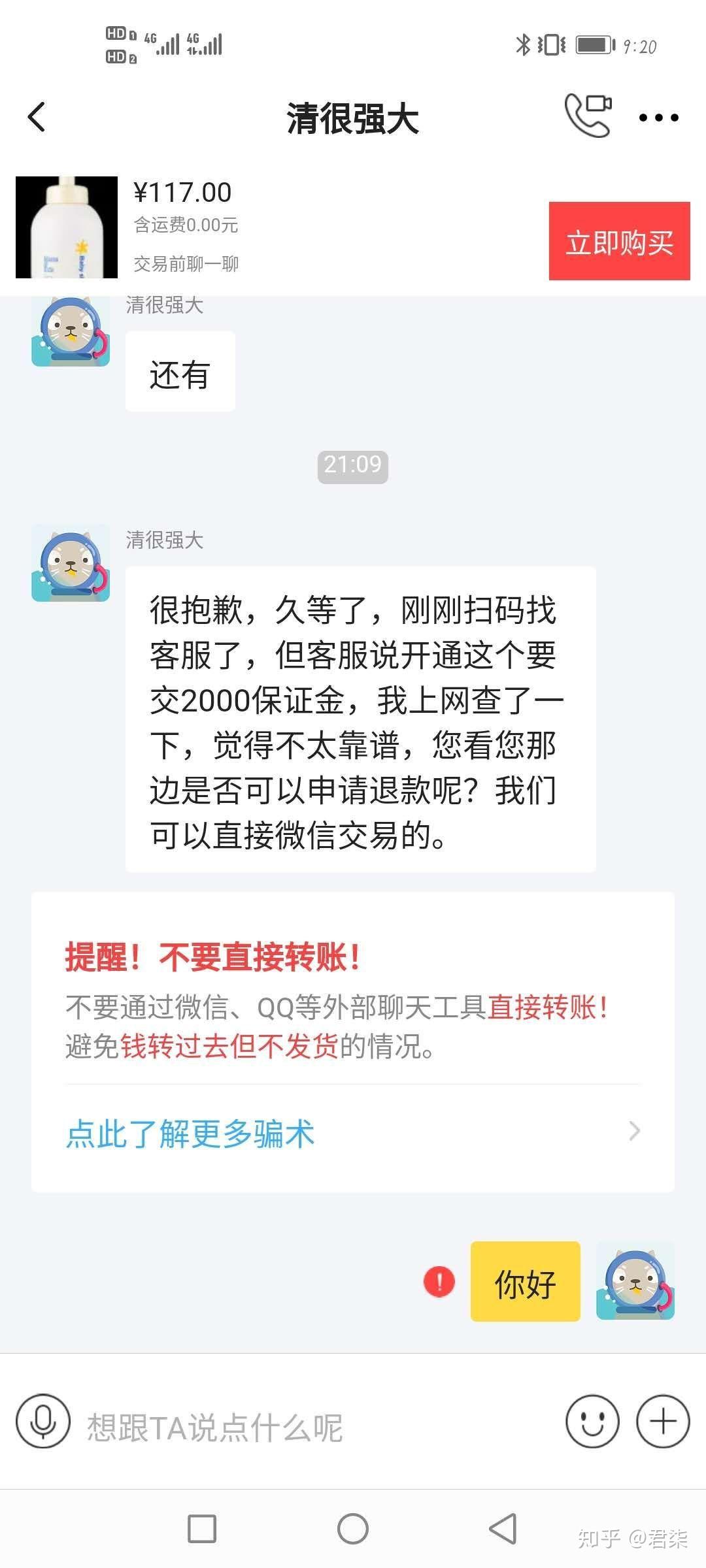Start a voice or video call
The width and height of the screenshot is (706, 1568).
588,116
